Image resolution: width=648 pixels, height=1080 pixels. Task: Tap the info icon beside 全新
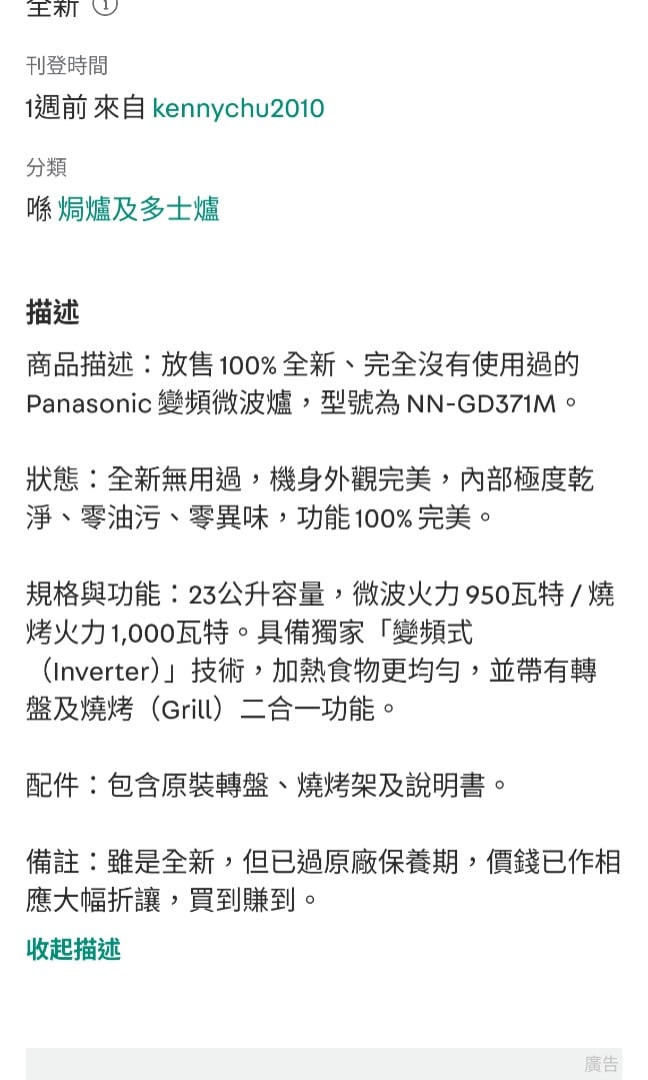click(x=105, y=6)
